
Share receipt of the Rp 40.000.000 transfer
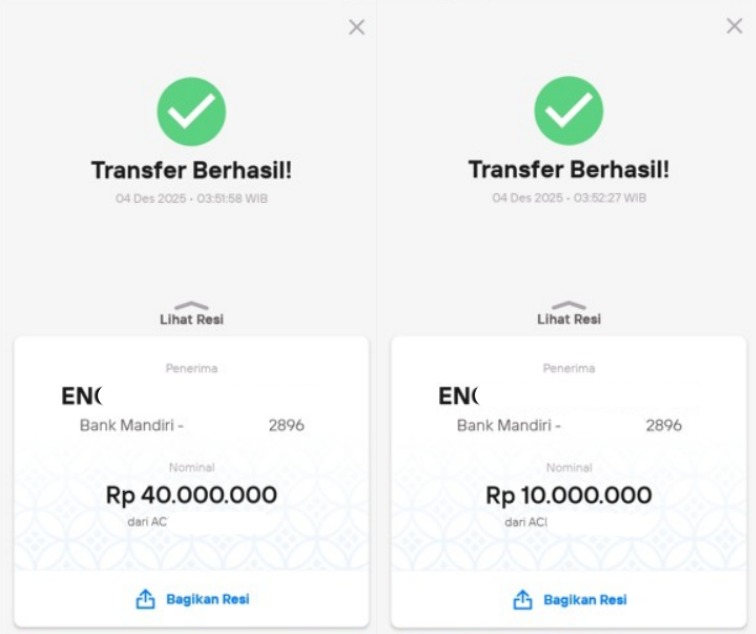(192, 599)
